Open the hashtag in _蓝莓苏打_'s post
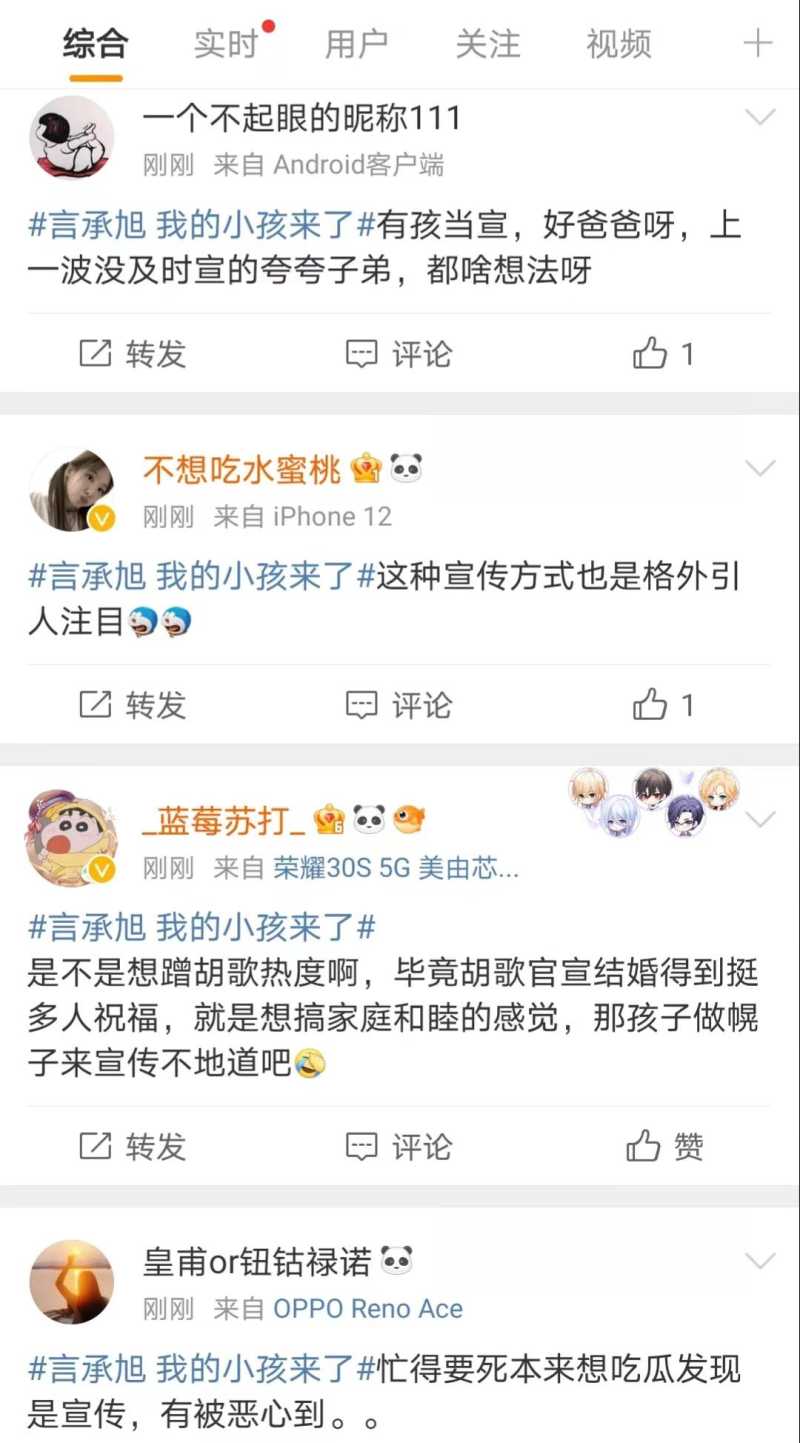 point(201,927)
